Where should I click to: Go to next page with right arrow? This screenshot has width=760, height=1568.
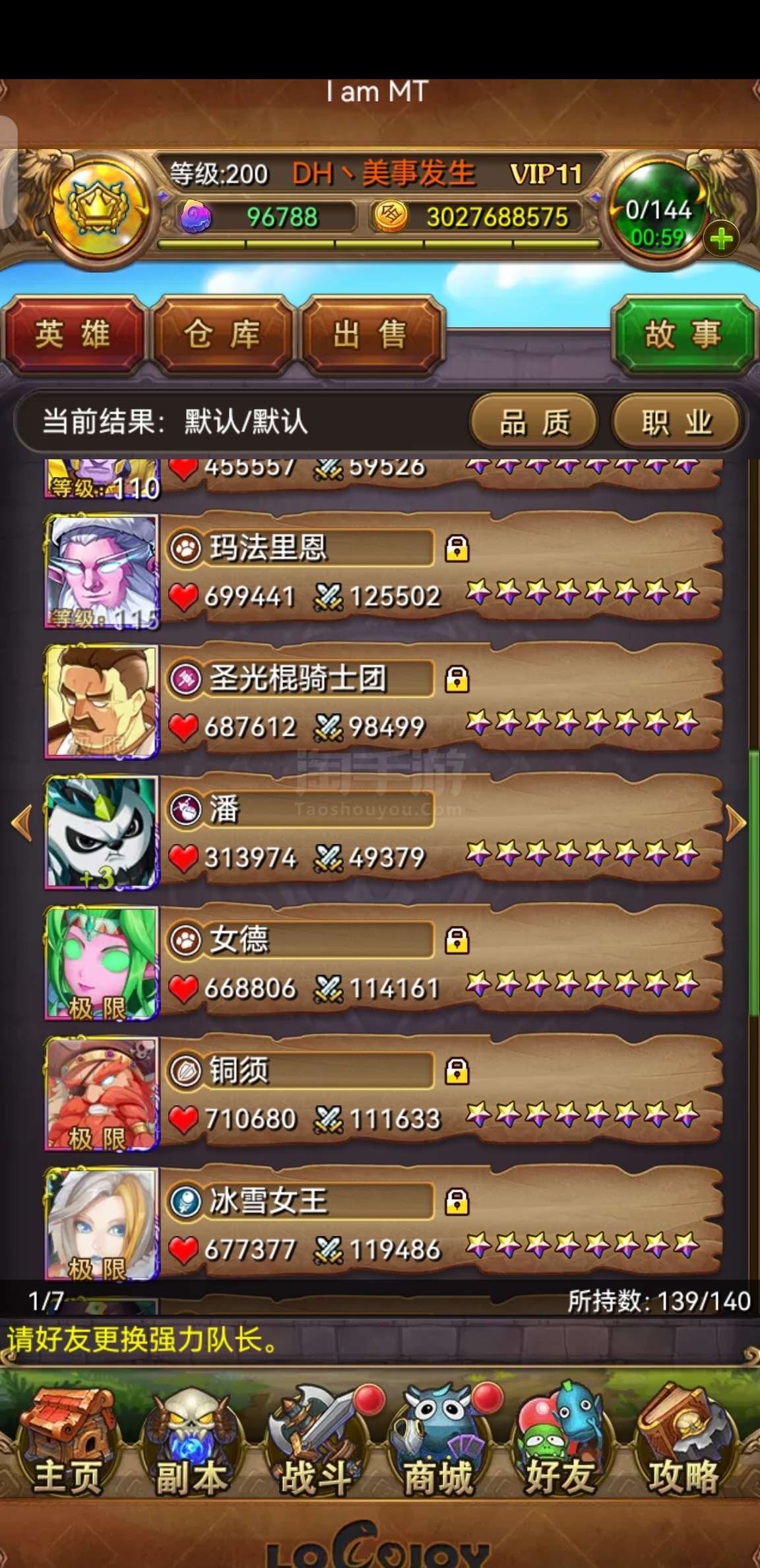coord(736,823)
